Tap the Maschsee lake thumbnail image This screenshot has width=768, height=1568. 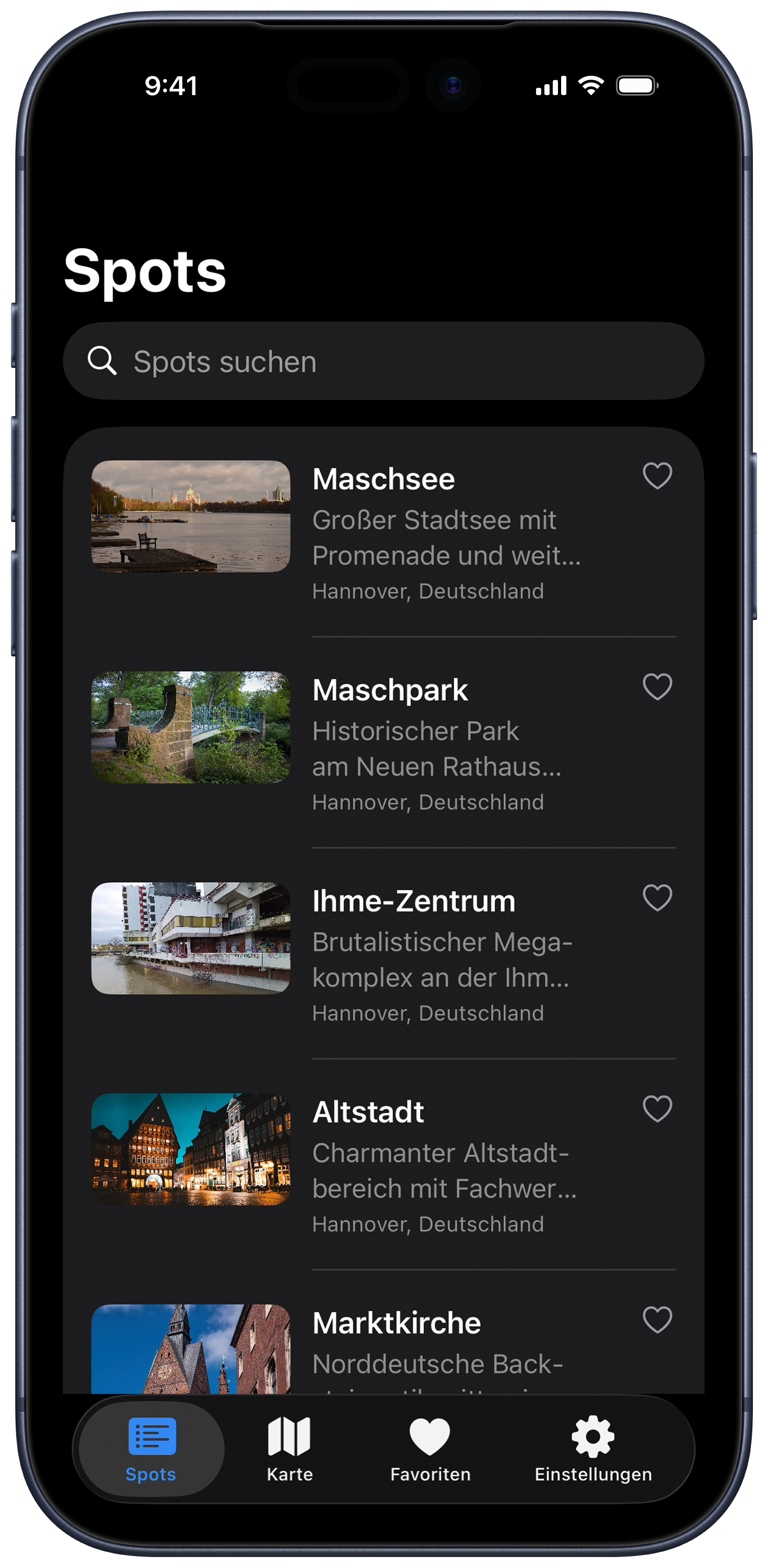click(190, 517)
